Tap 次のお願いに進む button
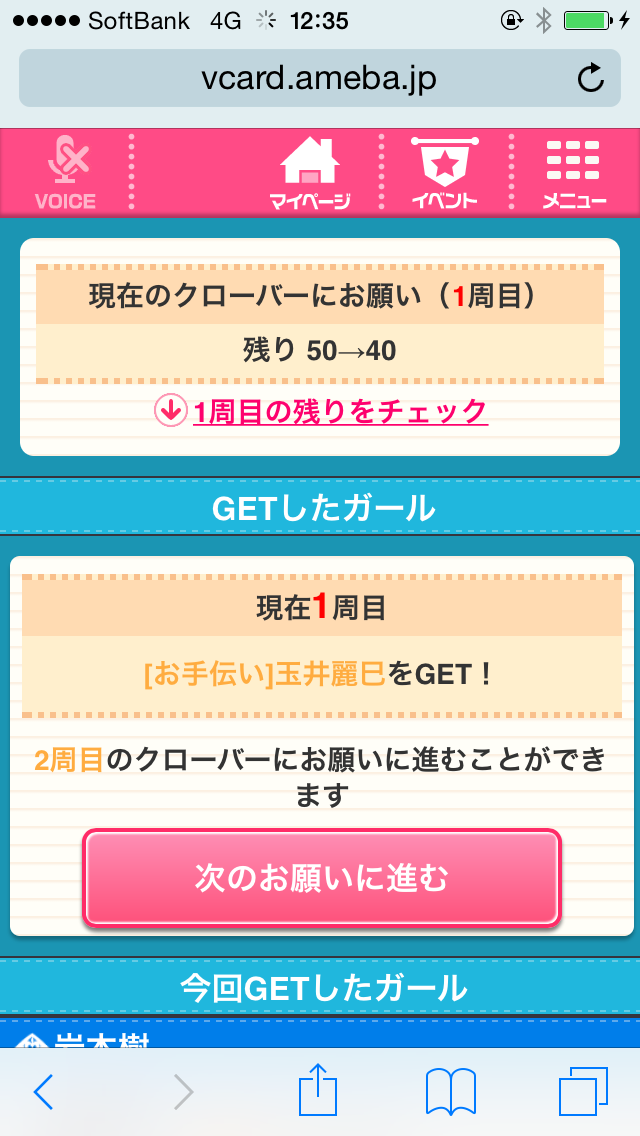Viewport: 640px width, 1136px height. [321, 878]
